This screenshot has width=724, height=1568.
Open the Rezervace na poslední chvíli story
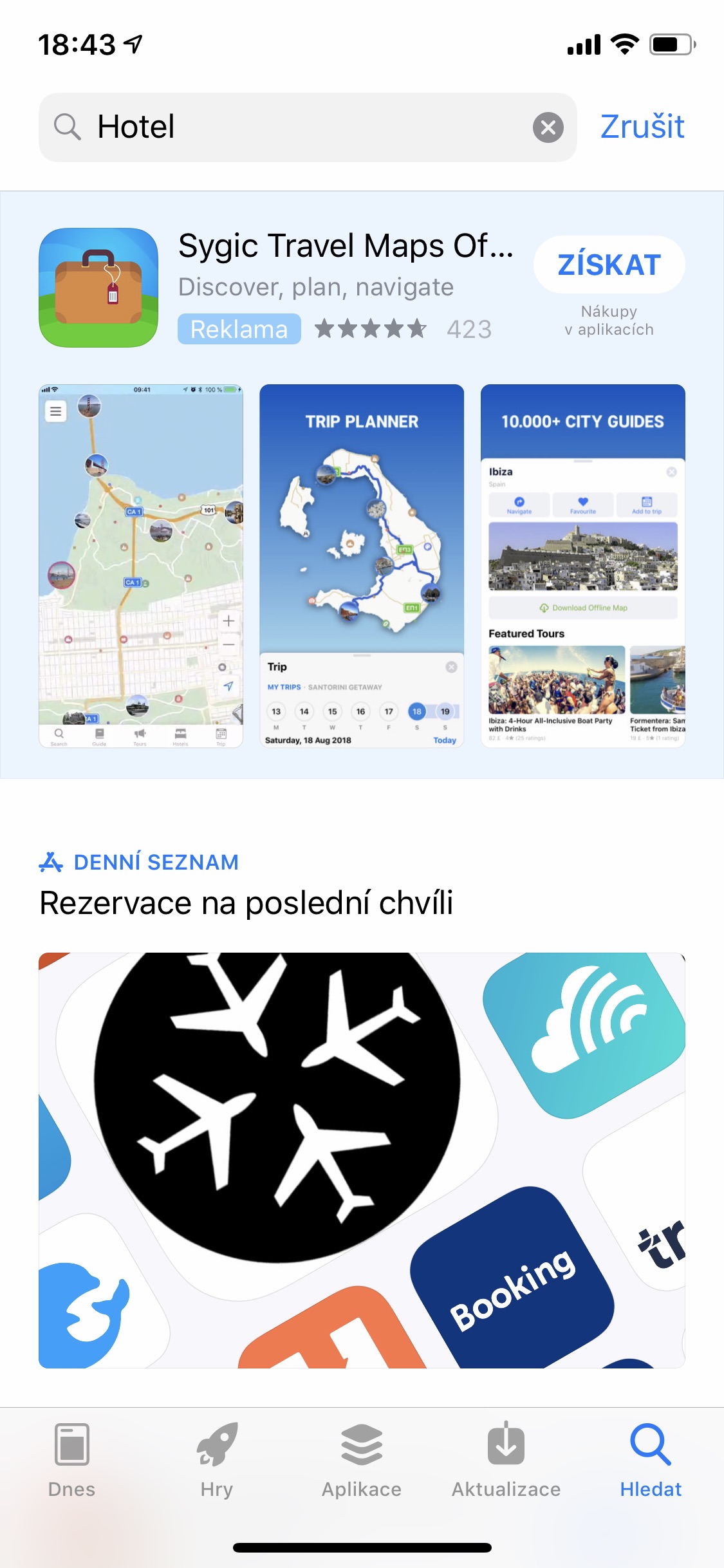click(362, 1162)
